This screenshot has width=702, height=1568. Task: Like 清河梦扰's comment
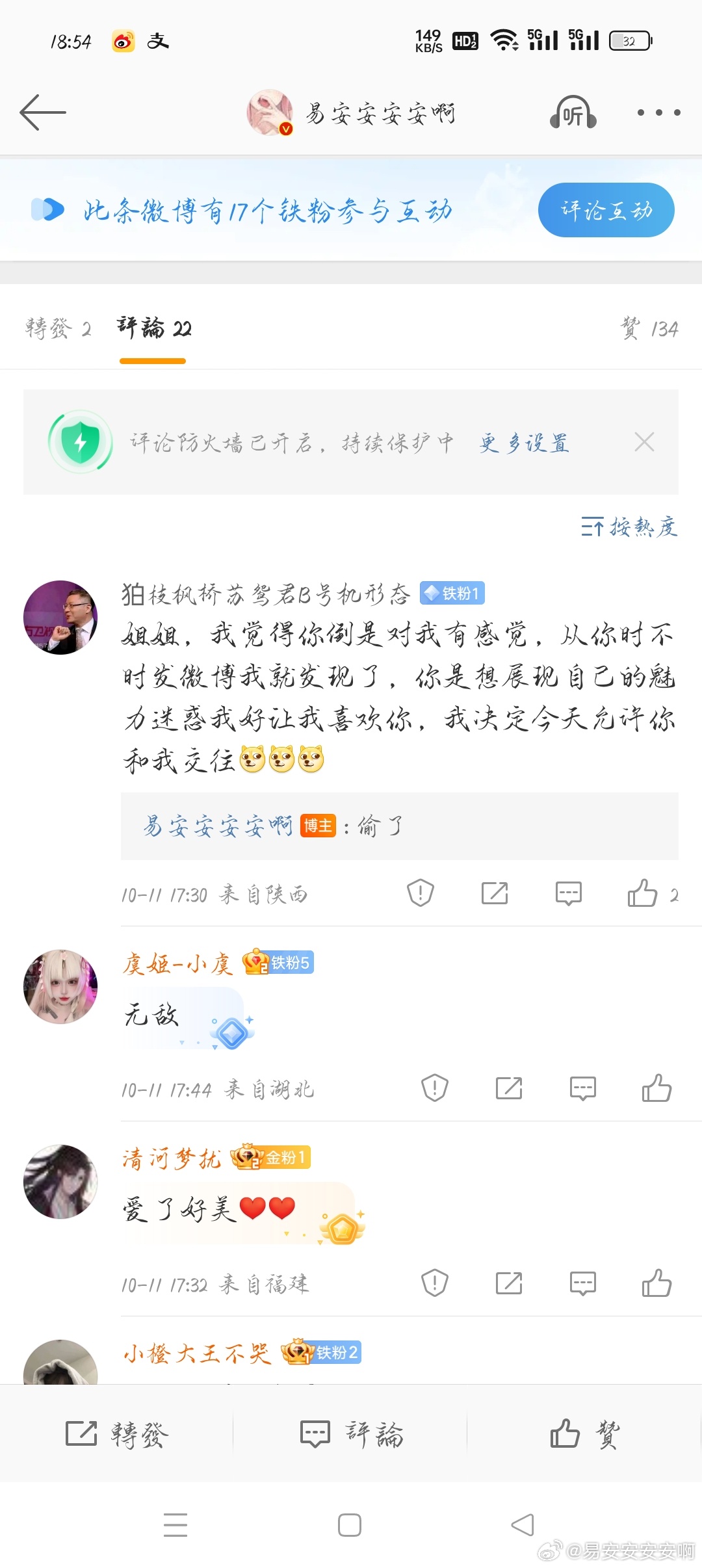pyautogui.click(x=656, y=1283)
